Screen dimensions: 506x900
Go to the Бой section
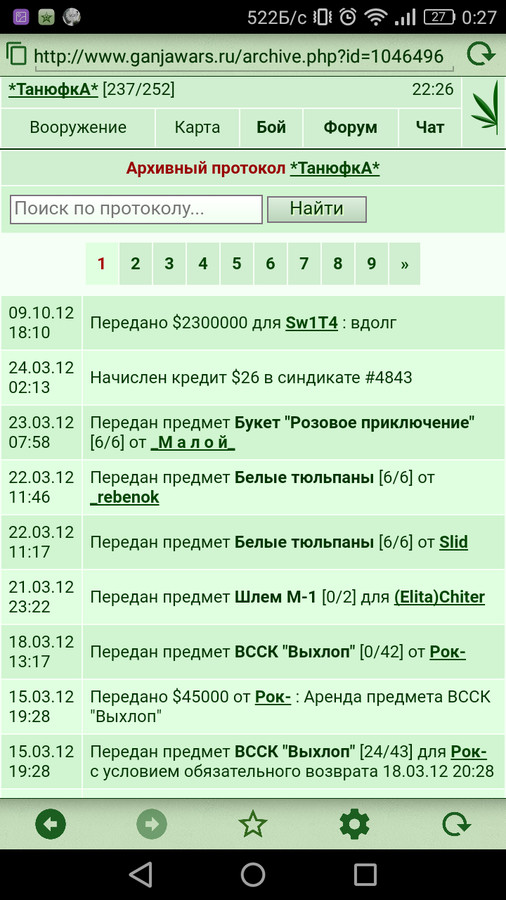271,127
